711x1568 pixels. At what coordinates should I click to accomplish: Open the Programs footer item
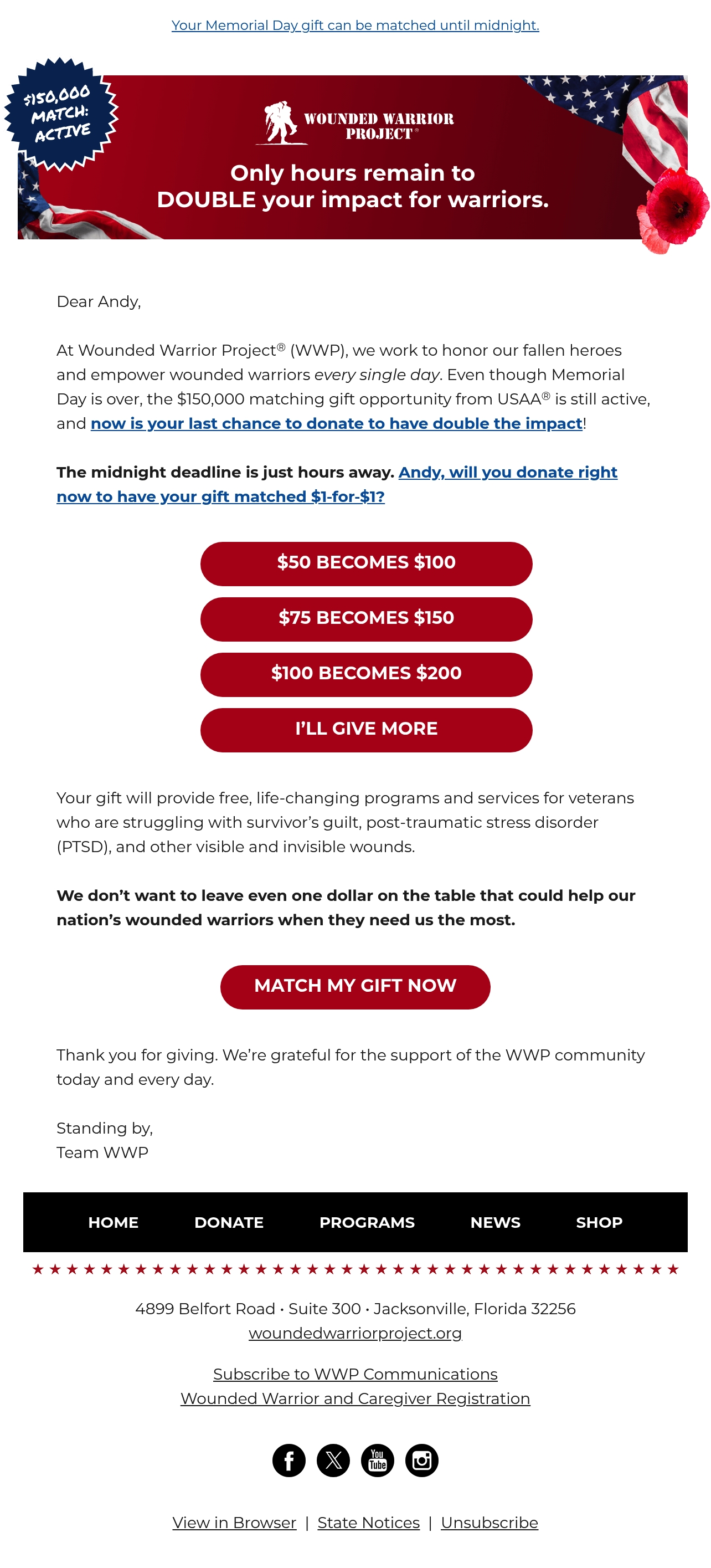tap(367, 1222)
